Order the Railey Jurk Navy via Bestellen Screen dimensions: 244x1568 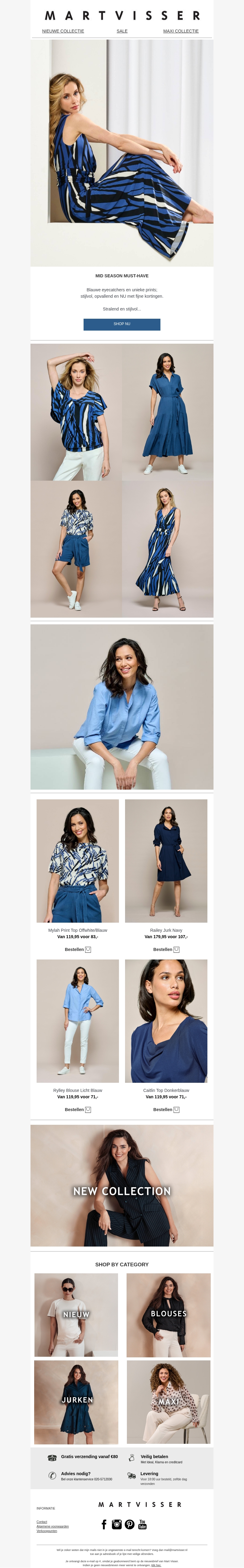pos(166,949)
